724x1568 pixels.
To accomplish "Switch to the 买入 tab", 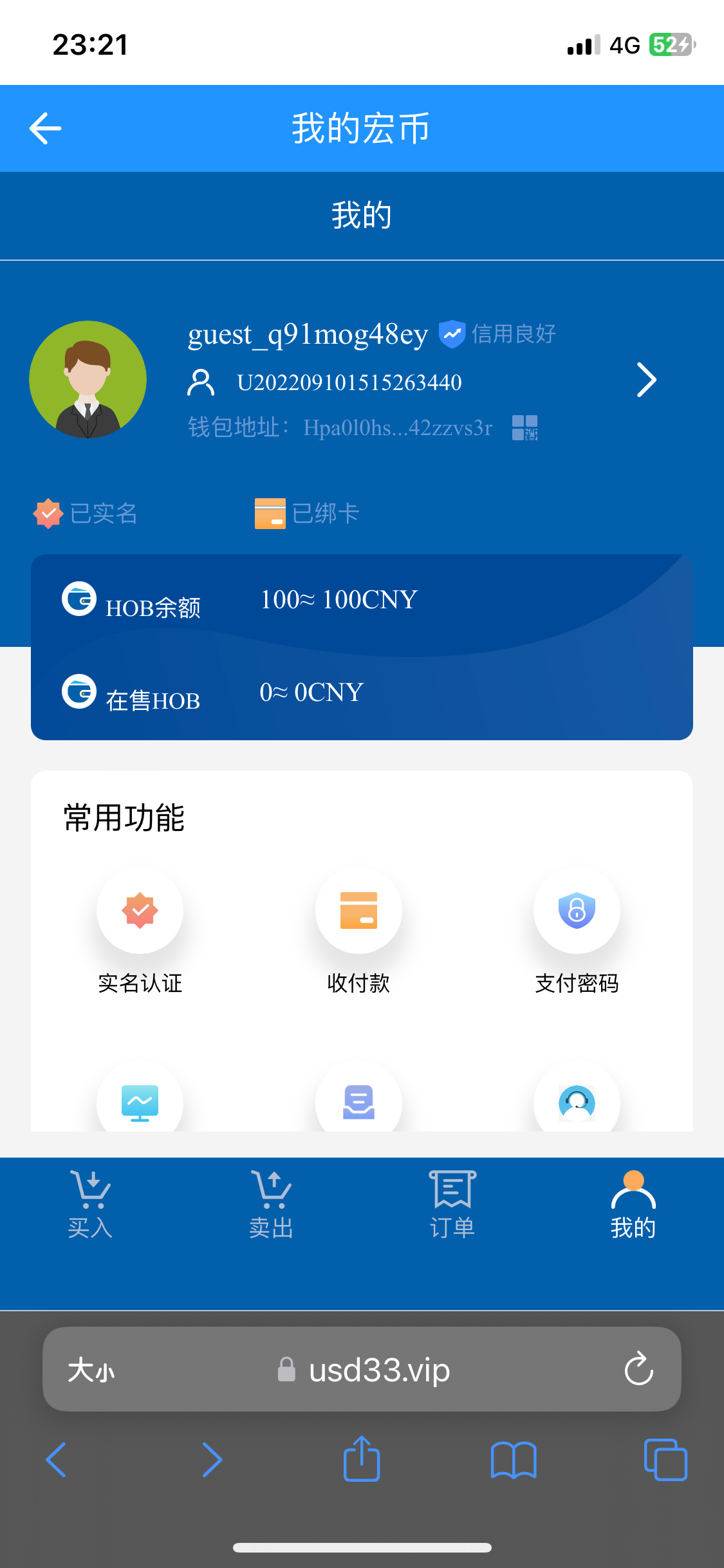I will (89, 1204).
